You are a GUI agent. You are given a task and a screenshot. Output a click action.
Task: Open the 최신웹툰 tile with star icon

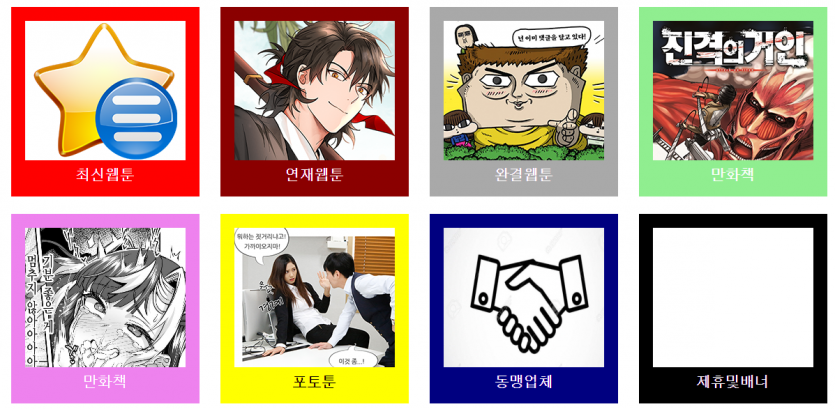[105, 100]
